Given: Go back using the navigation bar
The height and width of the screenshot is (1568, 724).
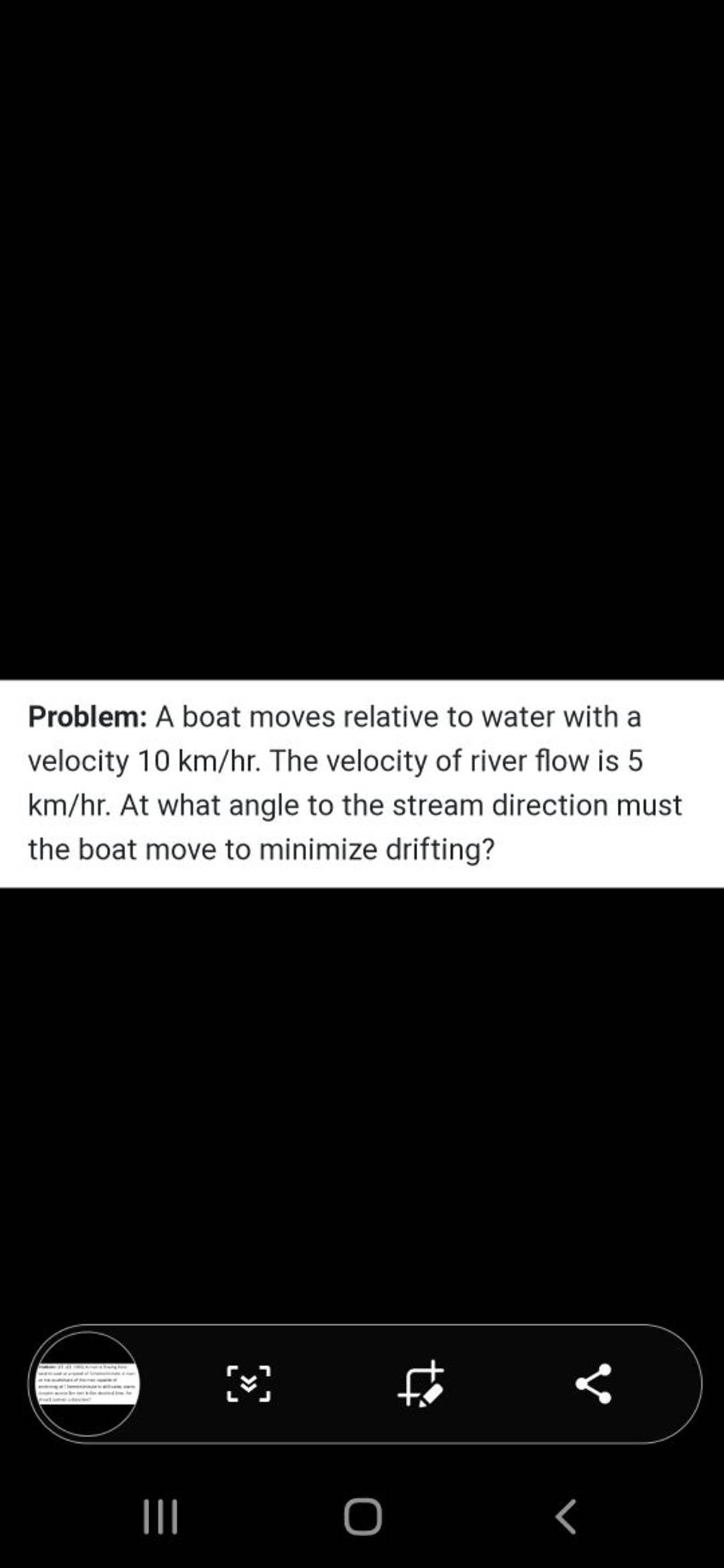Looking at the screenshot, I should coord(566,1517).
